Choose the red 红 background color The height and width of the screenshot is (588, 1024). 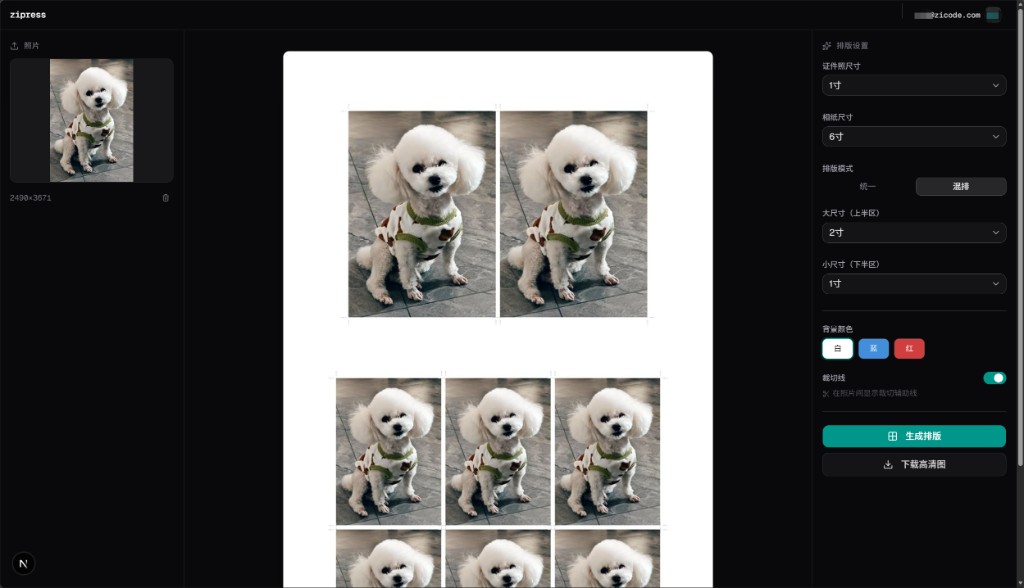[x=909, y=349]
